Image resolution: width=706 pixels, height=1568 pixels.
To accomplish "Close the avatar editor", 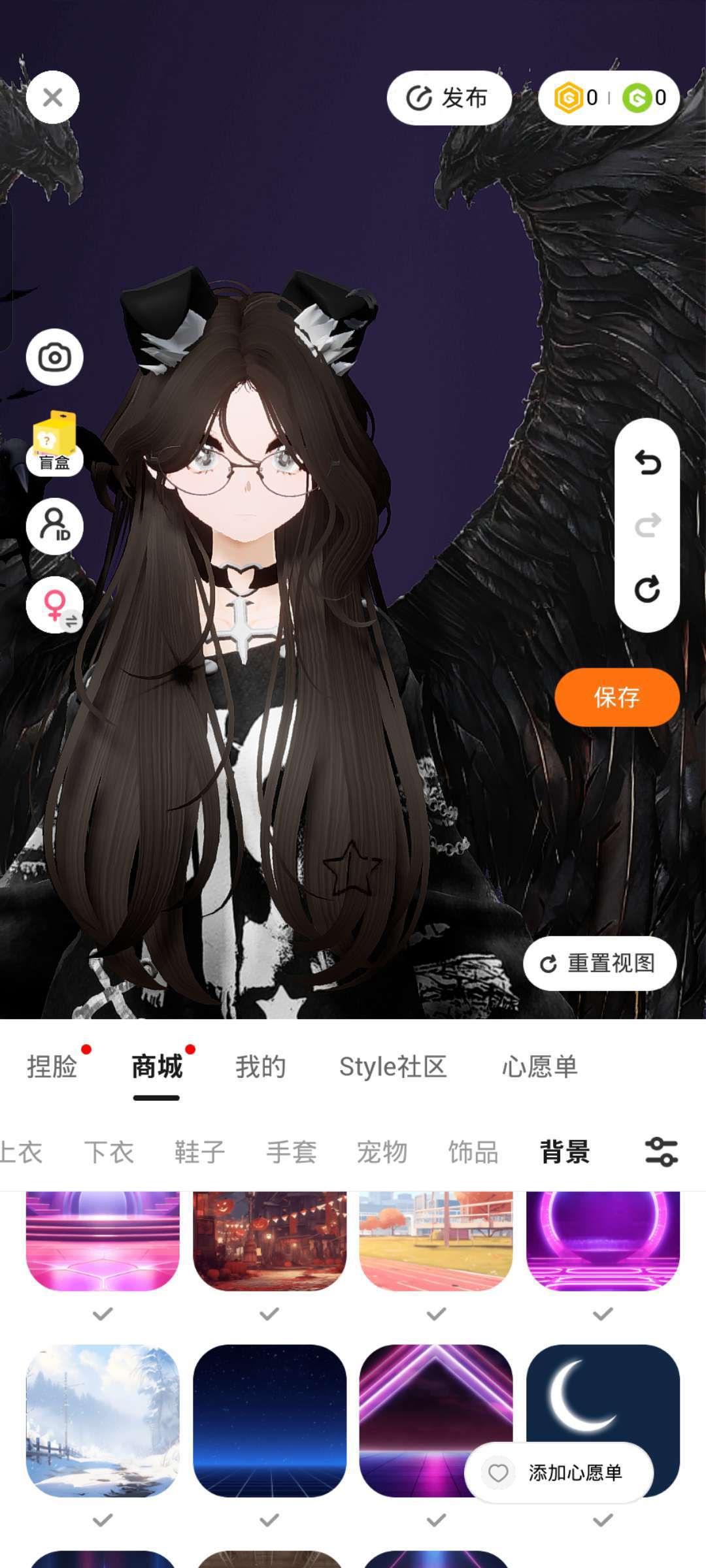I will (x=53, y=97).
